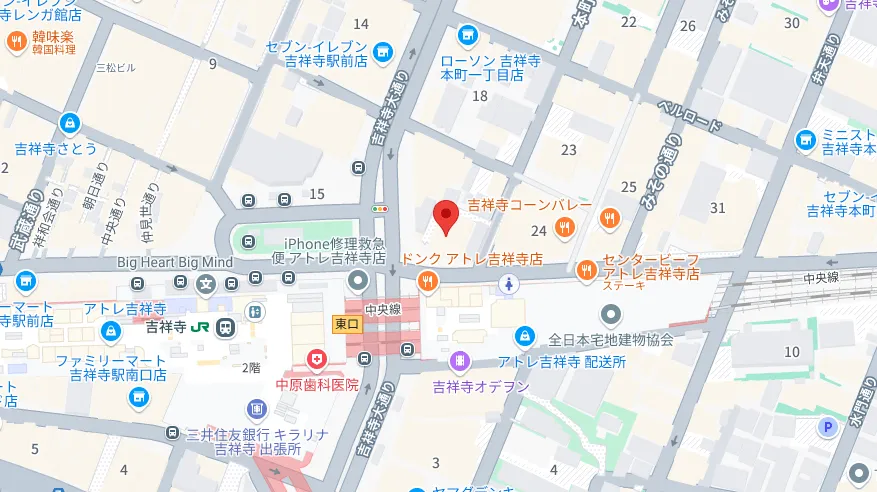
Task: Open 三井住友銀行 キラリナ吉祥寺 出張所 marker
Action: coord(257,409)
